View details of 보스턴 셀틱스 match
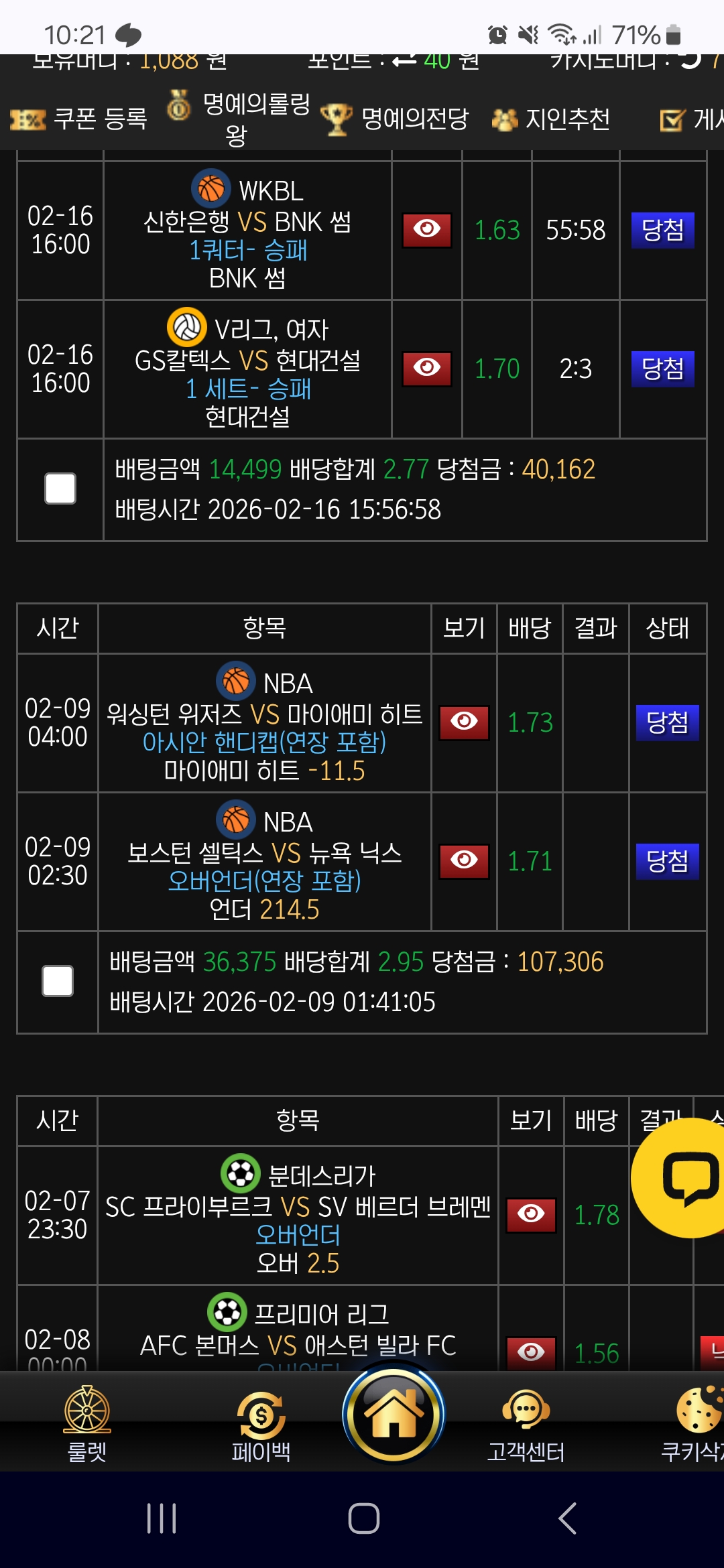Screen dimensions: 724x1568 [x=464, y=861]
